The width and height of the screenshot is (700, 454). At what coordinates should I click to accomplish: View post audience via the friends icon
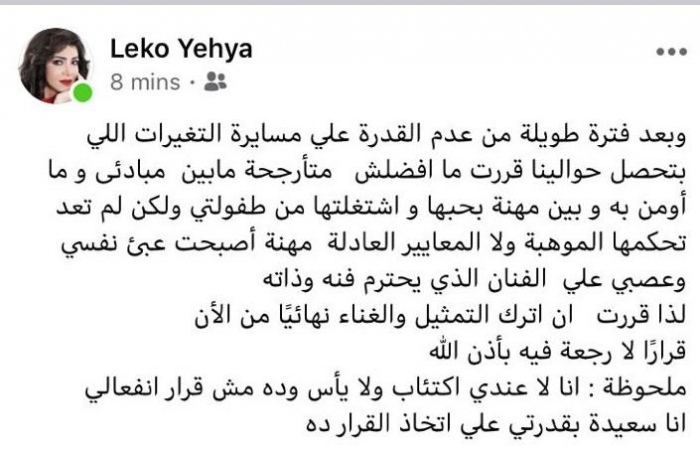[215, 82]
